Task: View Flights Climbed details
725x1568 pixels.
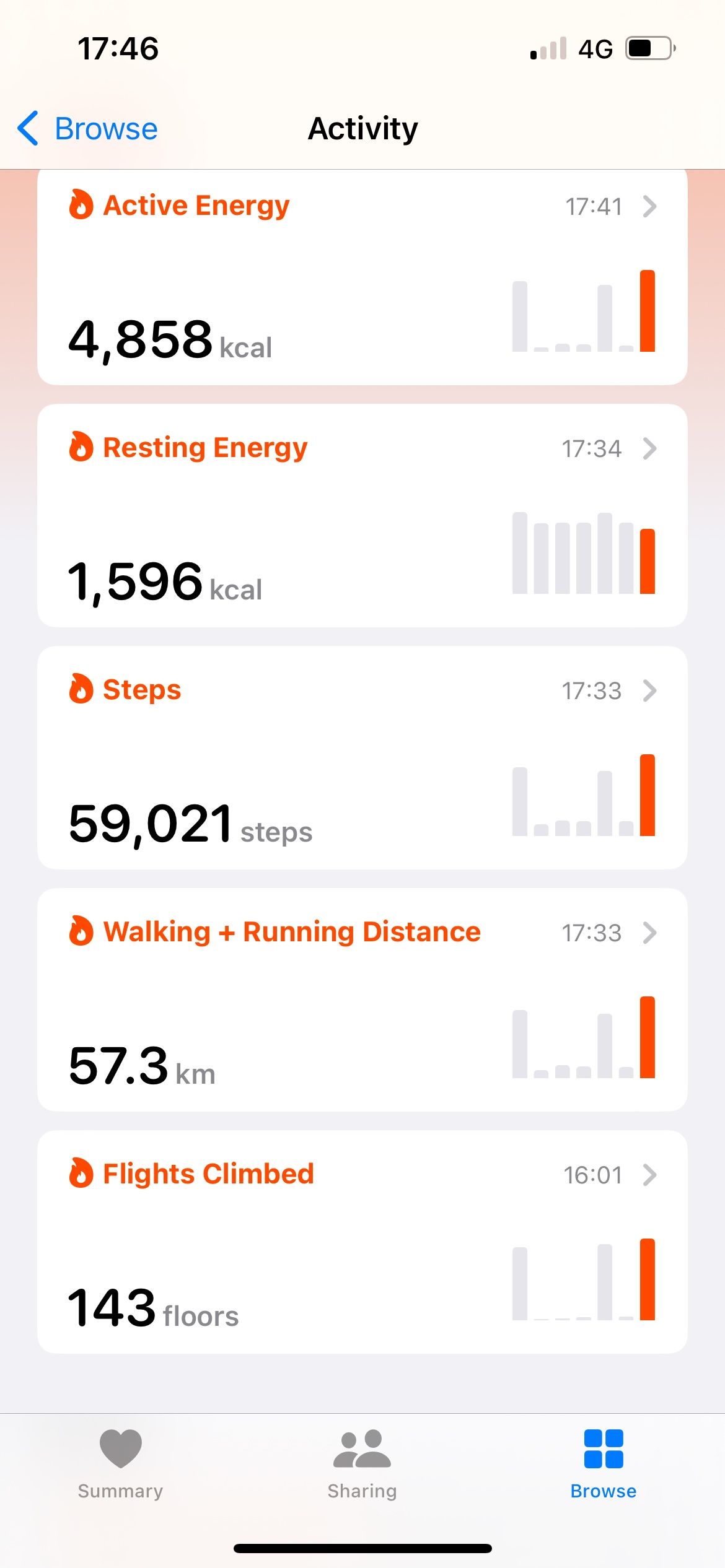Action: tap(362, 1242)
